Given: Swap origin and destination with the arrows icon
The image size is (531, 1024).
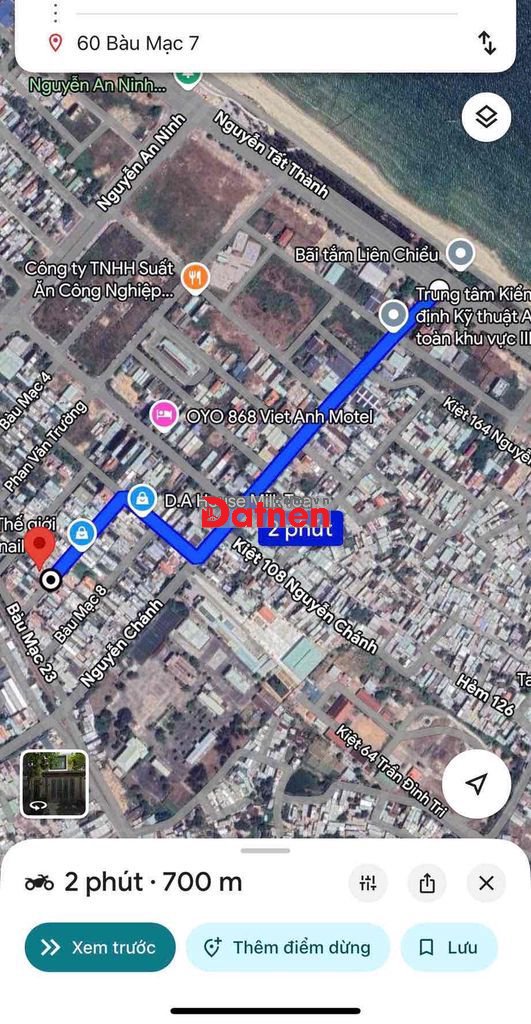Looking at the screenshot, I should click(x=487, y=42).
